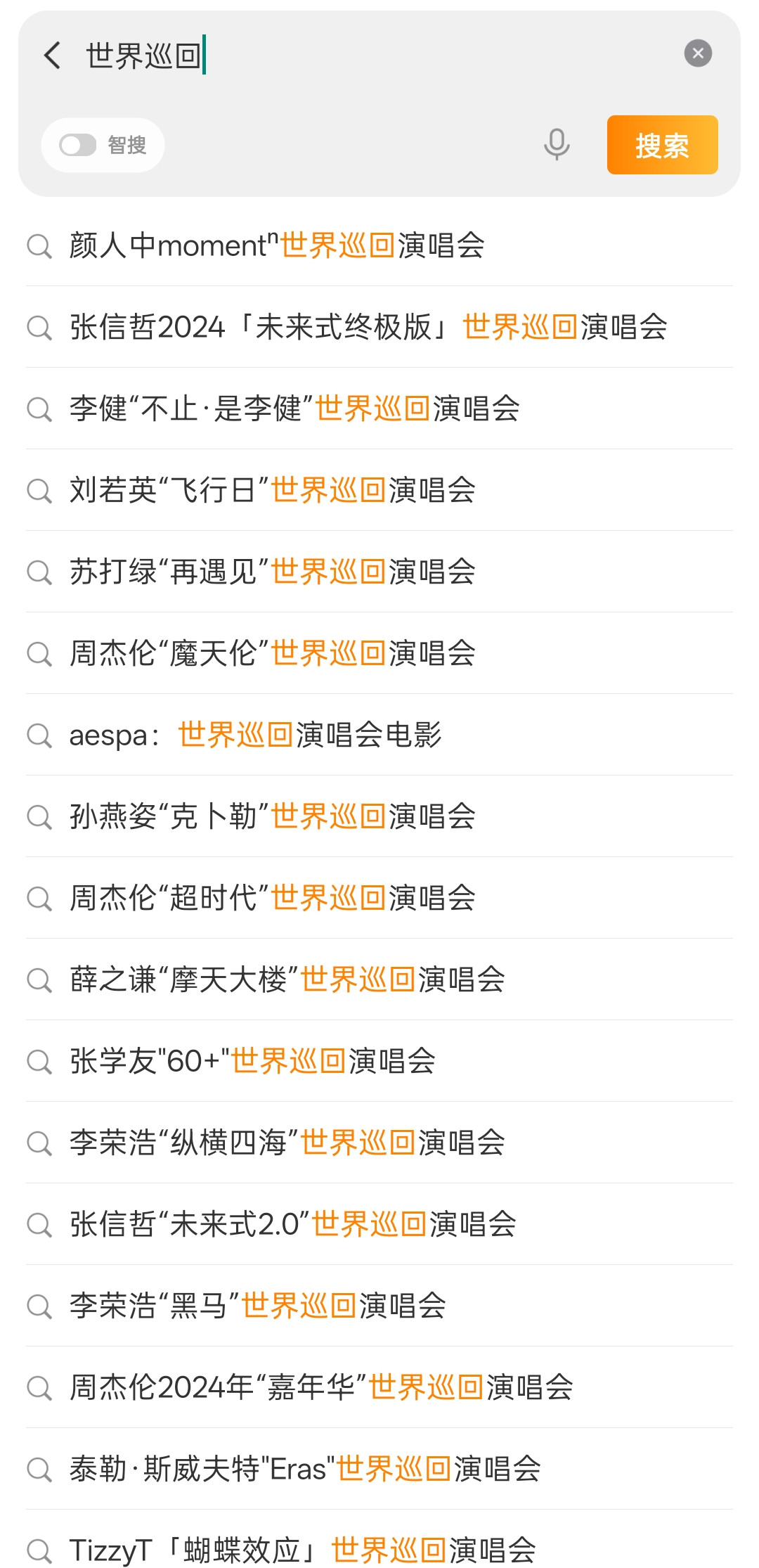Choose 周杰伦“超时代”世界巡回演唱会
The image size is (759, 1568).
tap(273, 899)
